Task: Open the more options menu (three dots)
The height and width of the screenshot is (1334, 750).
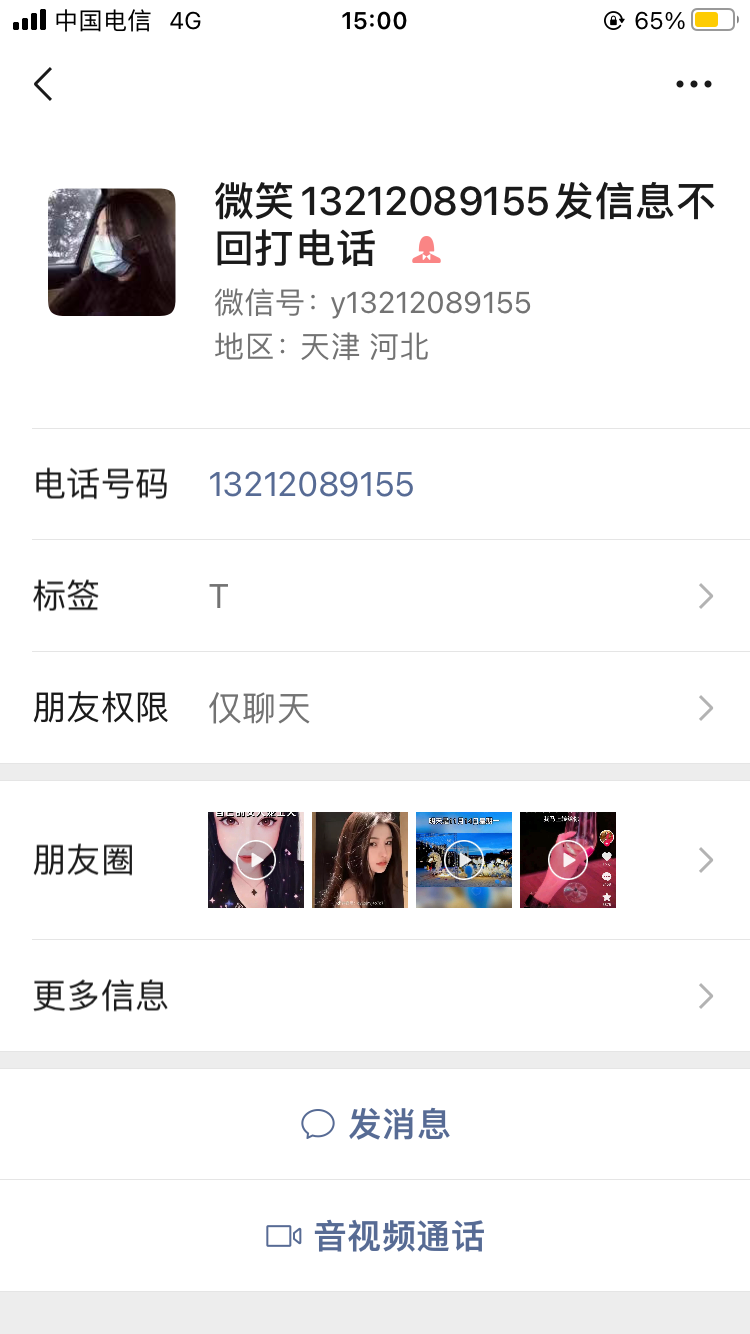Action: [693, 84]
